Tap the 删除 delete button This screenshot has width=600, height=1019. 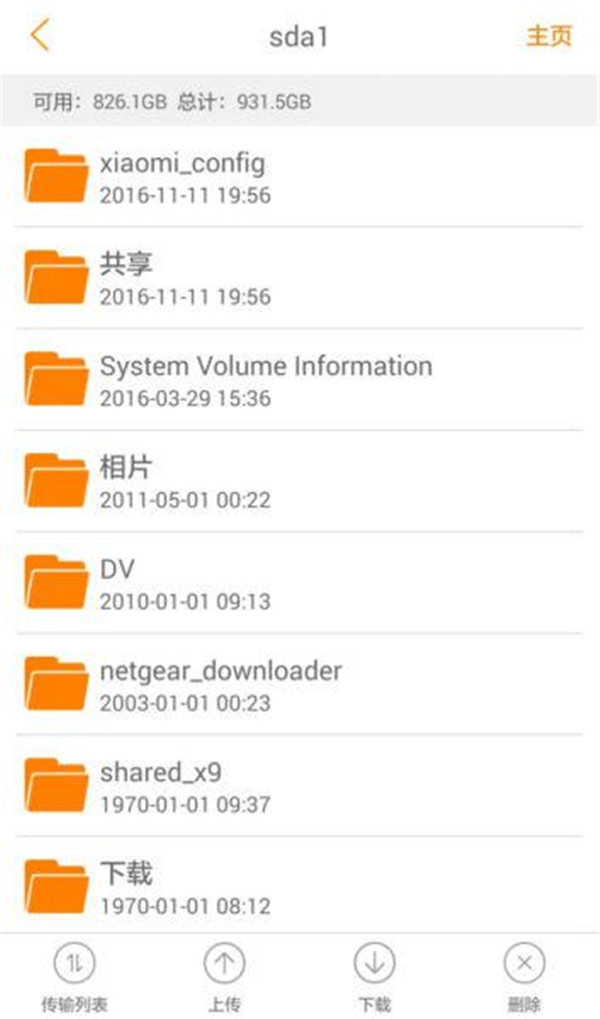click(x=524, y=977)
